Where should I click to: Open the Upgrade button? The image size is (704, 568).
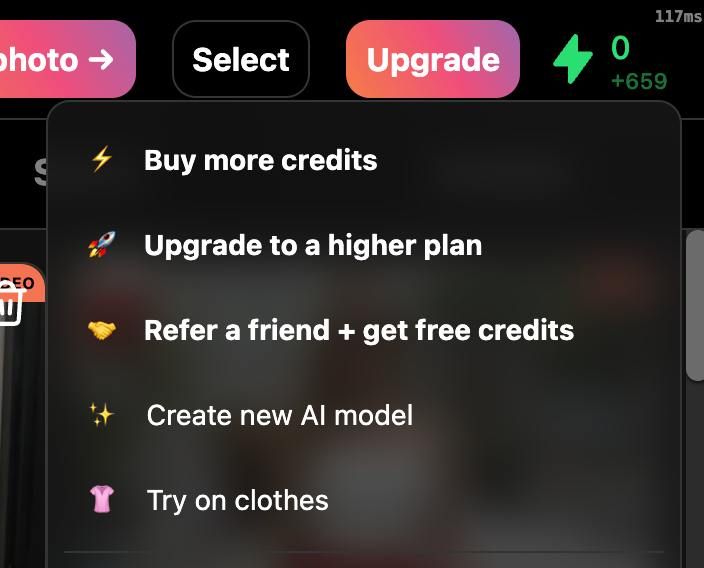pos(432,60)
